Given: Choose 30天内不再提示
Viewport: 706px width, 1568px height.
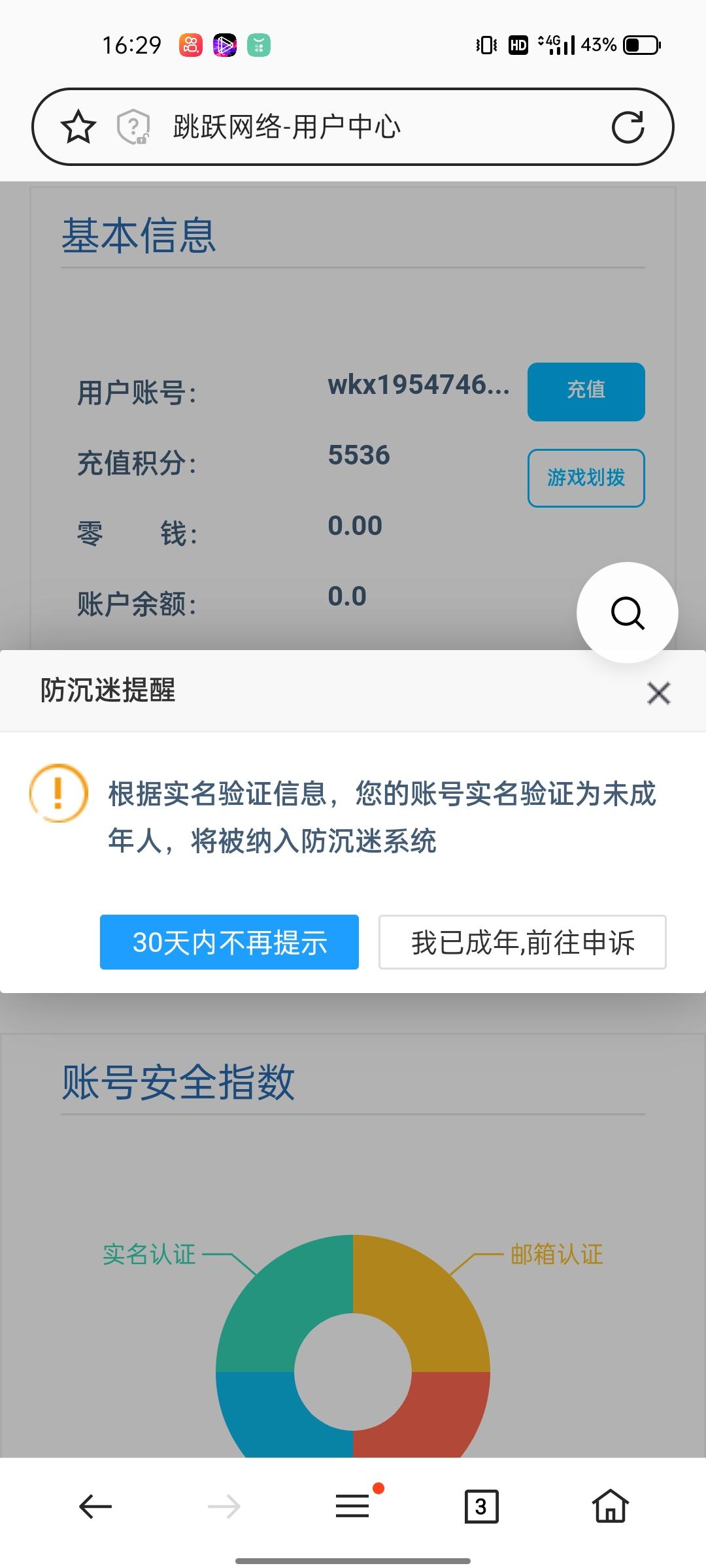Looking at the screenshot, I should (x=229, y=943).
